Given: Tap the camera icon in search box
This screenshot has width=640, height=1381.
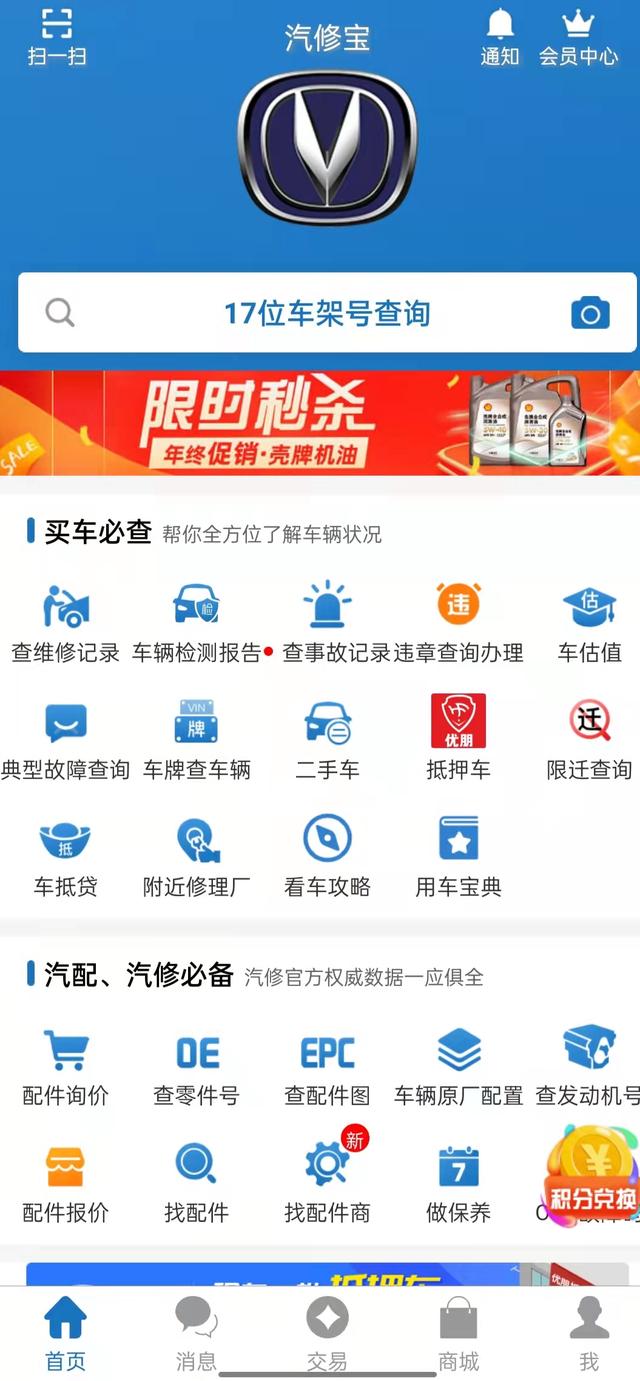Looking at the screenshot, I should click(x=590, y=313).
